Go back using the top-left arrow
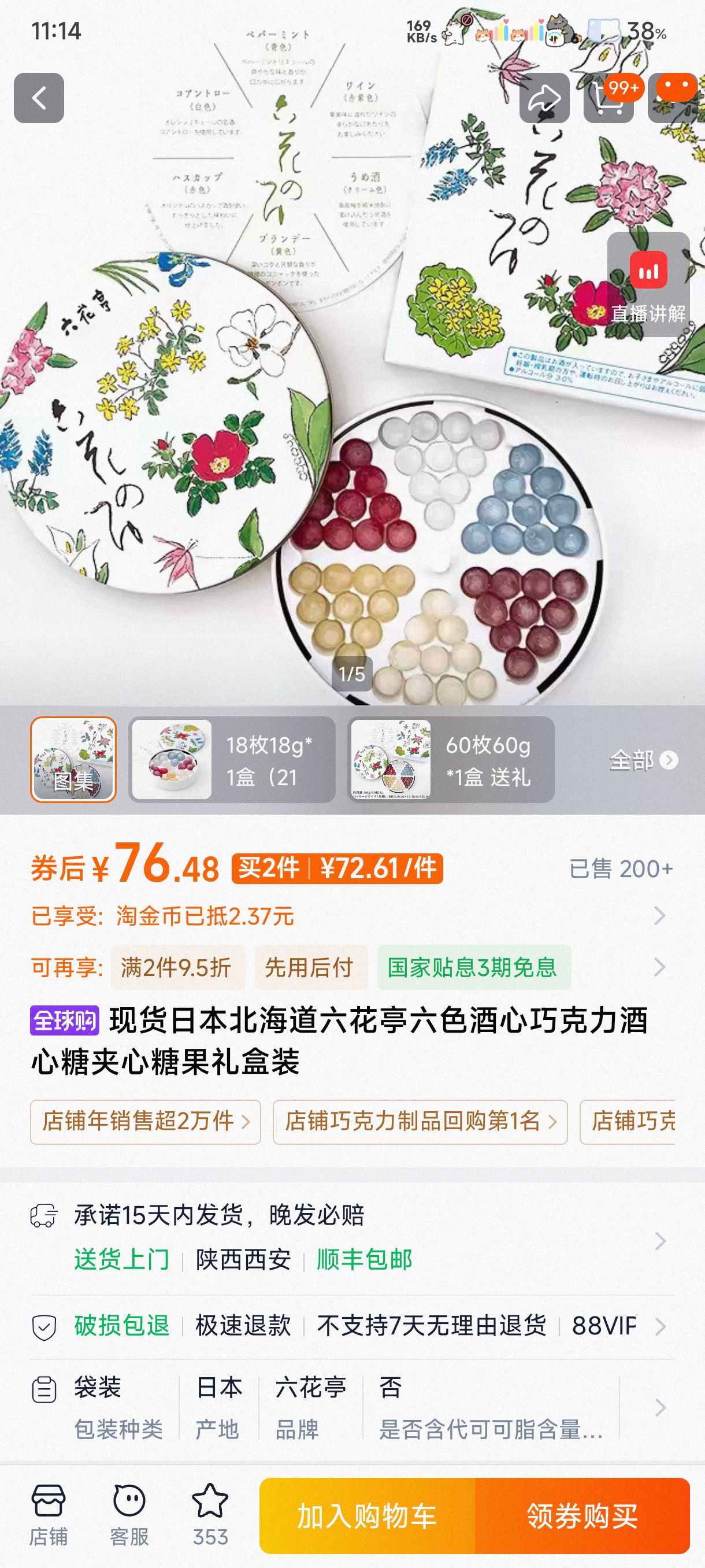 (x=39, y=98)
